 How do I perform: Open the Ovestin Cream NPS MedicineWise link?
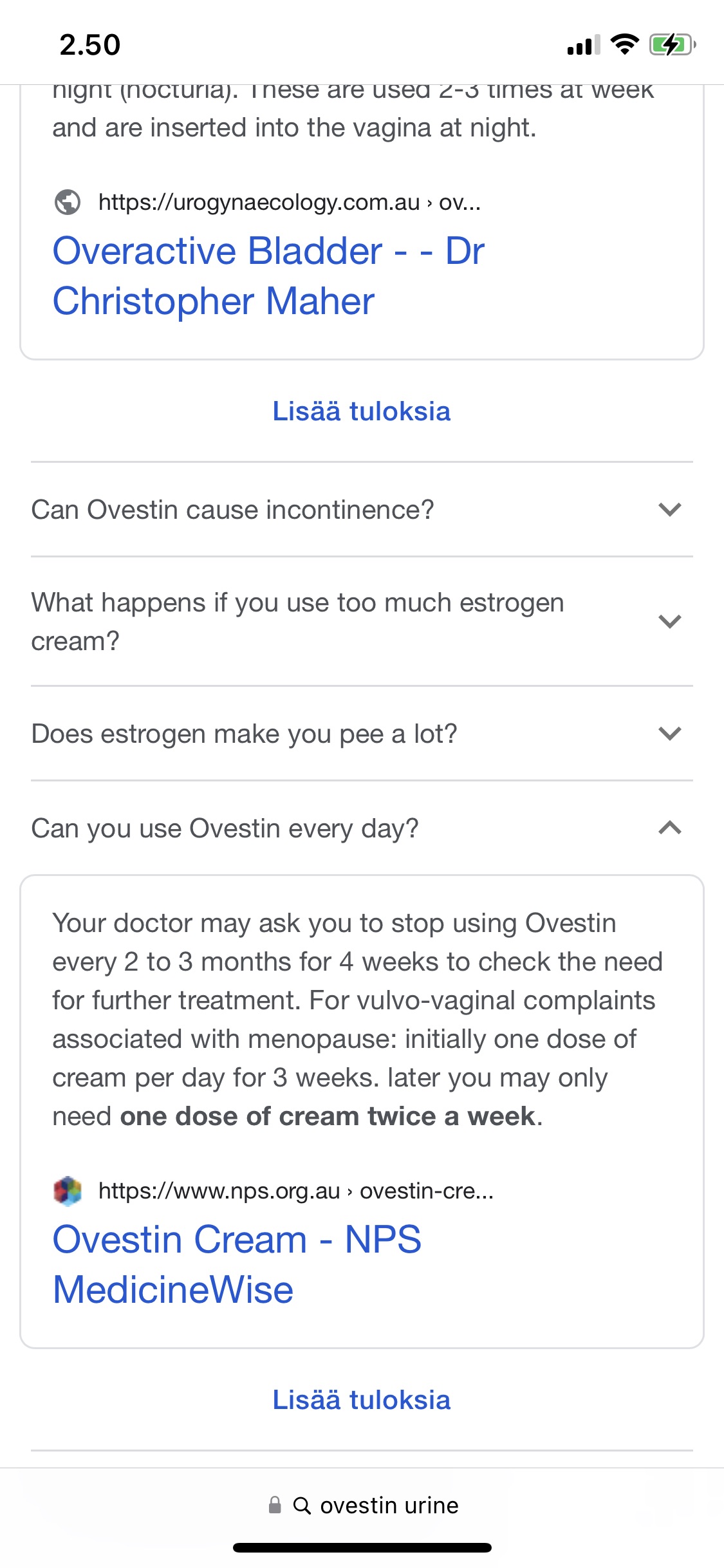(x=237, y=1264)
